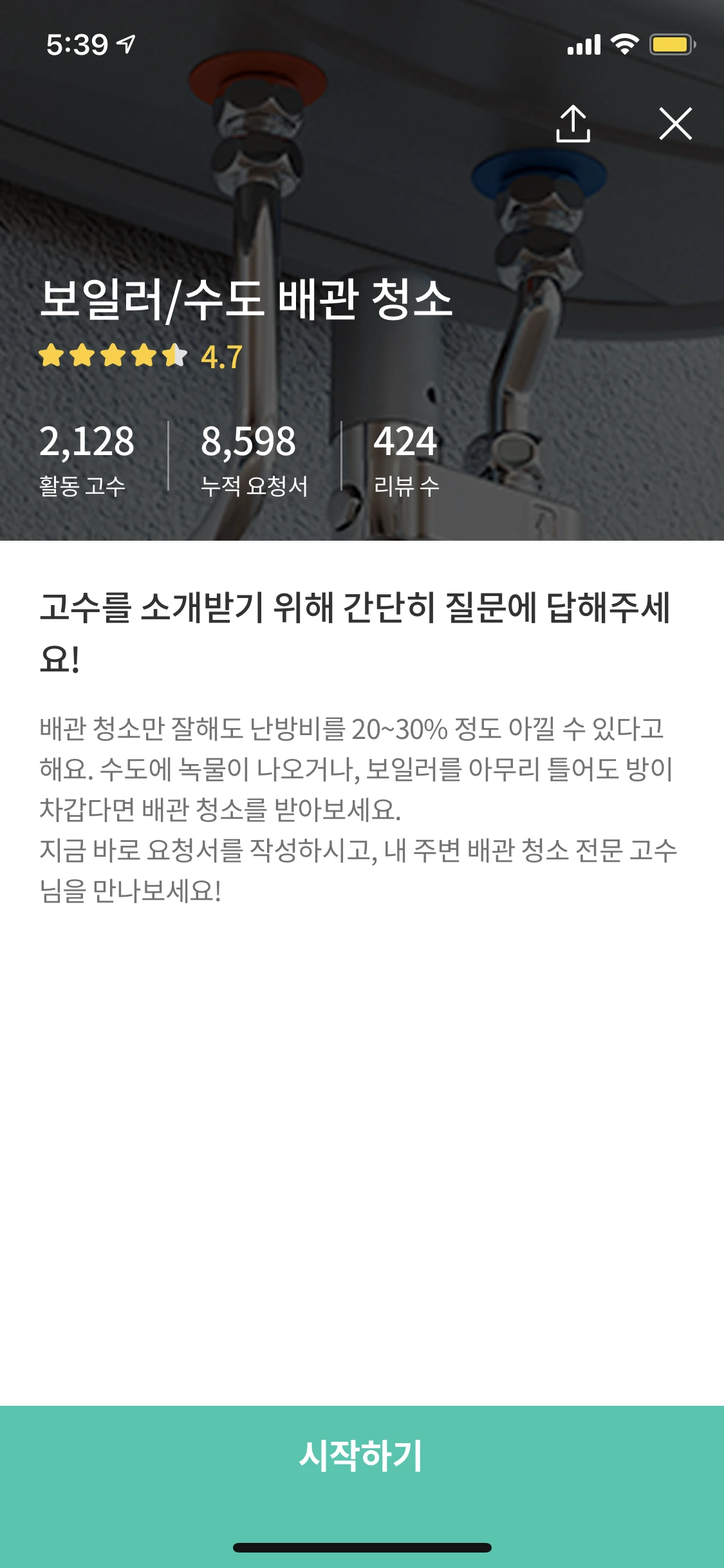Tap the X to close the service detail page
Image resolution: width=724 pixels, height=1568 pixels.
click(x=676, y=124)
